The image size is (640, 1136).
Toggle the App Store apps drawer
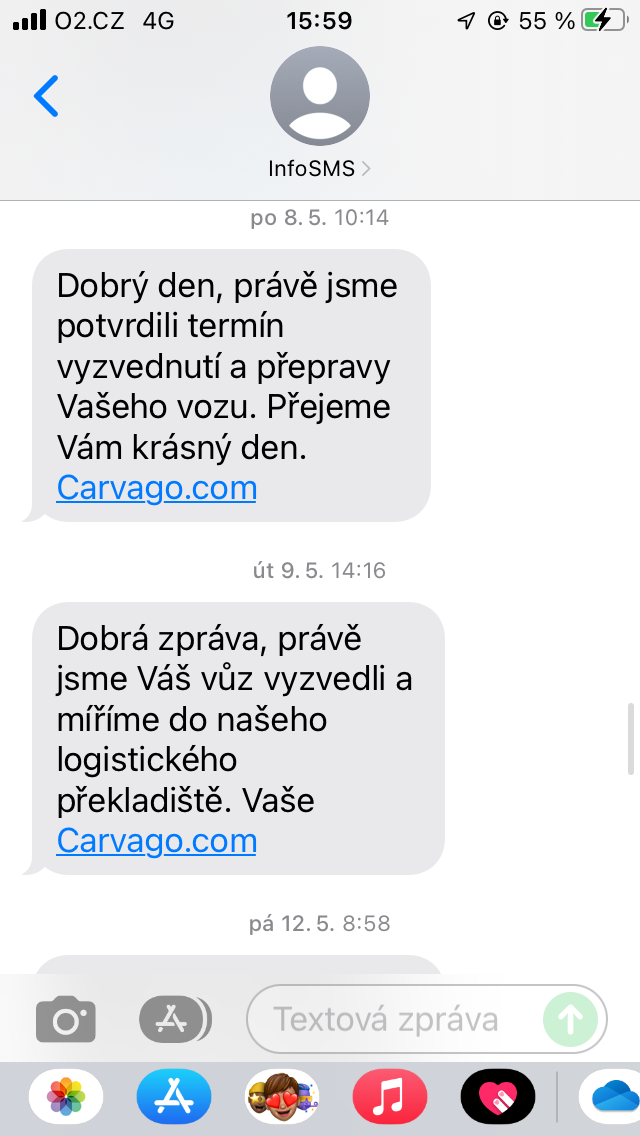pyautogui.click(x=174, y=1020)
